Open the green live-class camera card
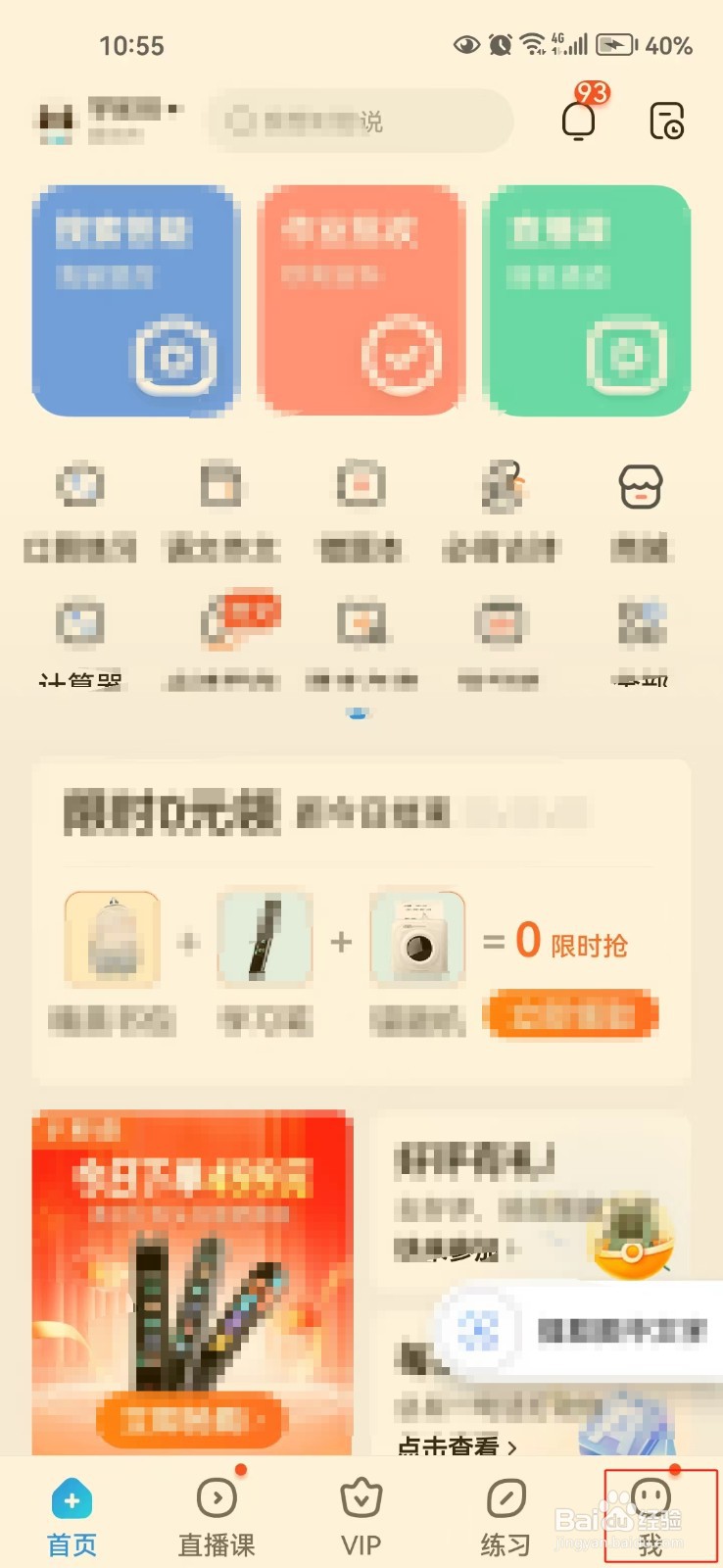 (x=585, y=299)
